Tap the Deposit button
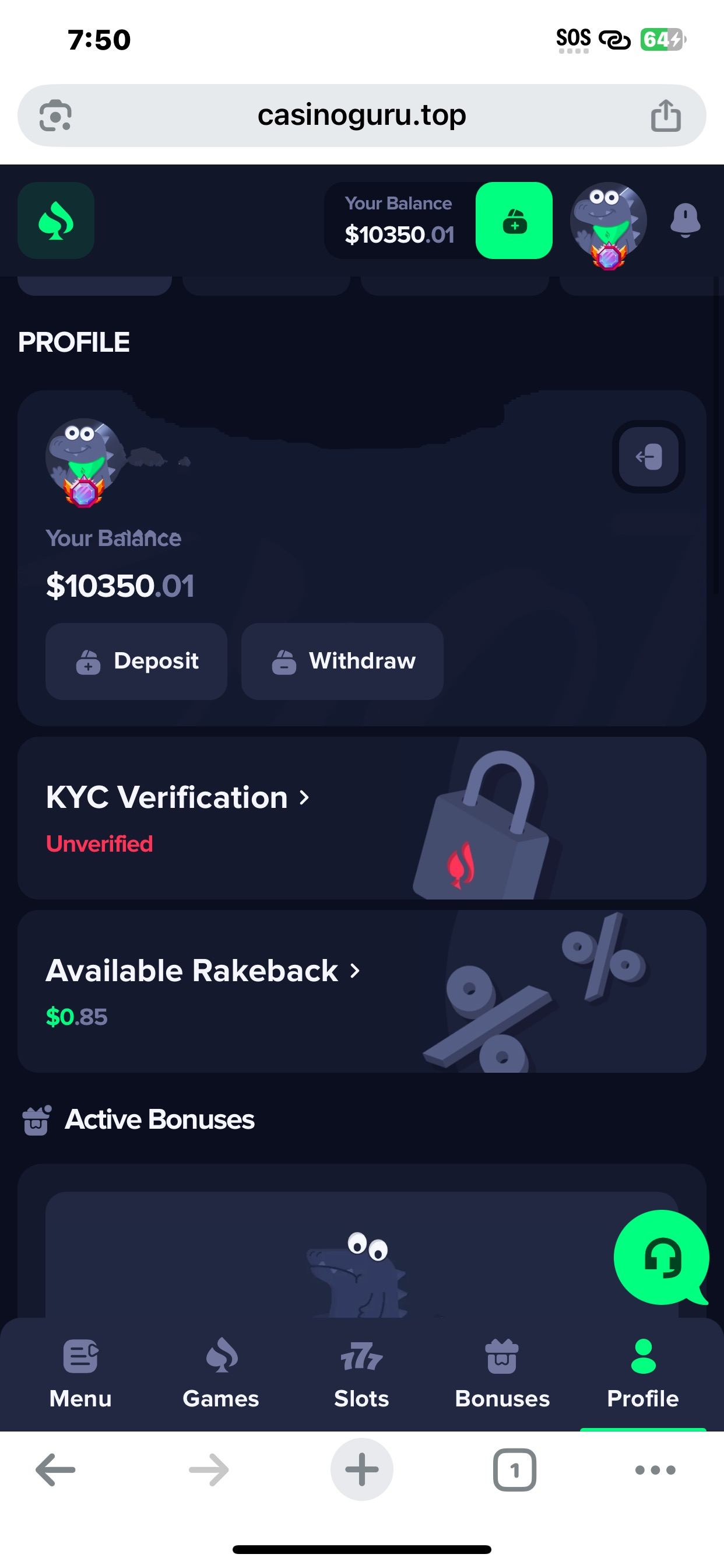 pos(136,661)
